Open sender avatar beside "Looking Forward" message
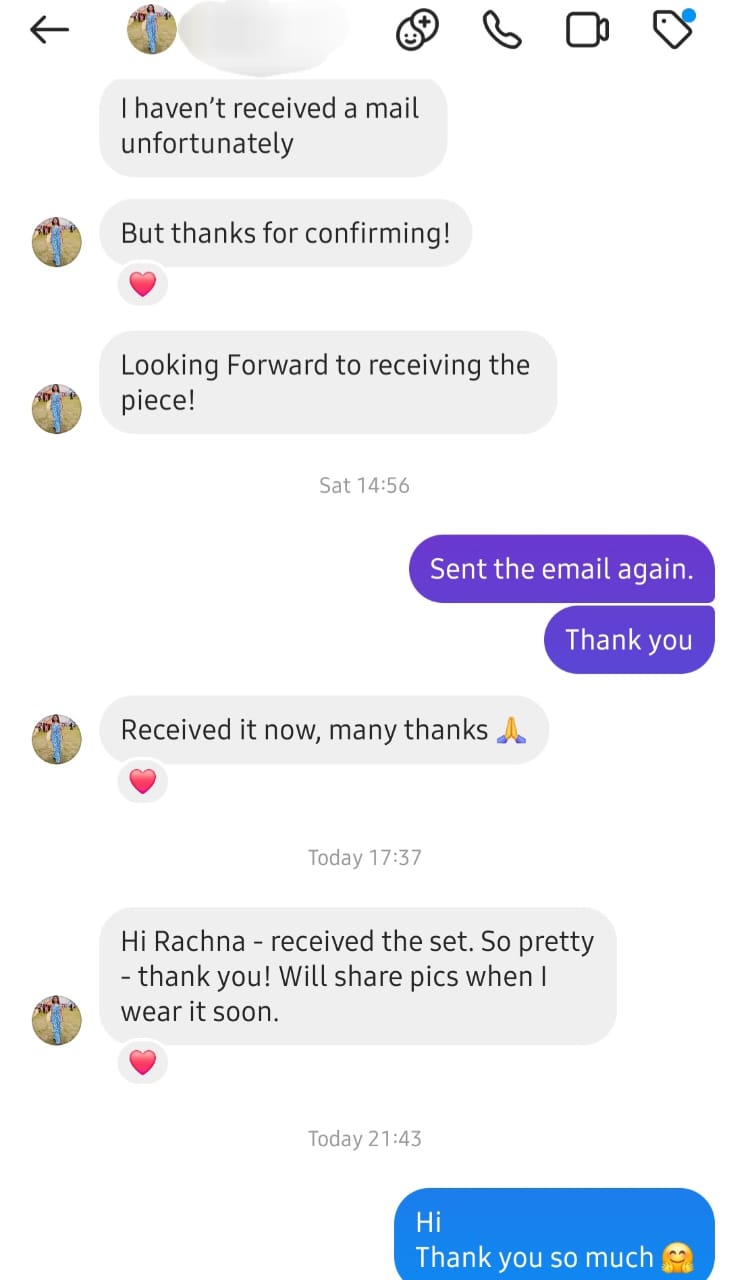The image size is (729, 1280). coord(57,408)
